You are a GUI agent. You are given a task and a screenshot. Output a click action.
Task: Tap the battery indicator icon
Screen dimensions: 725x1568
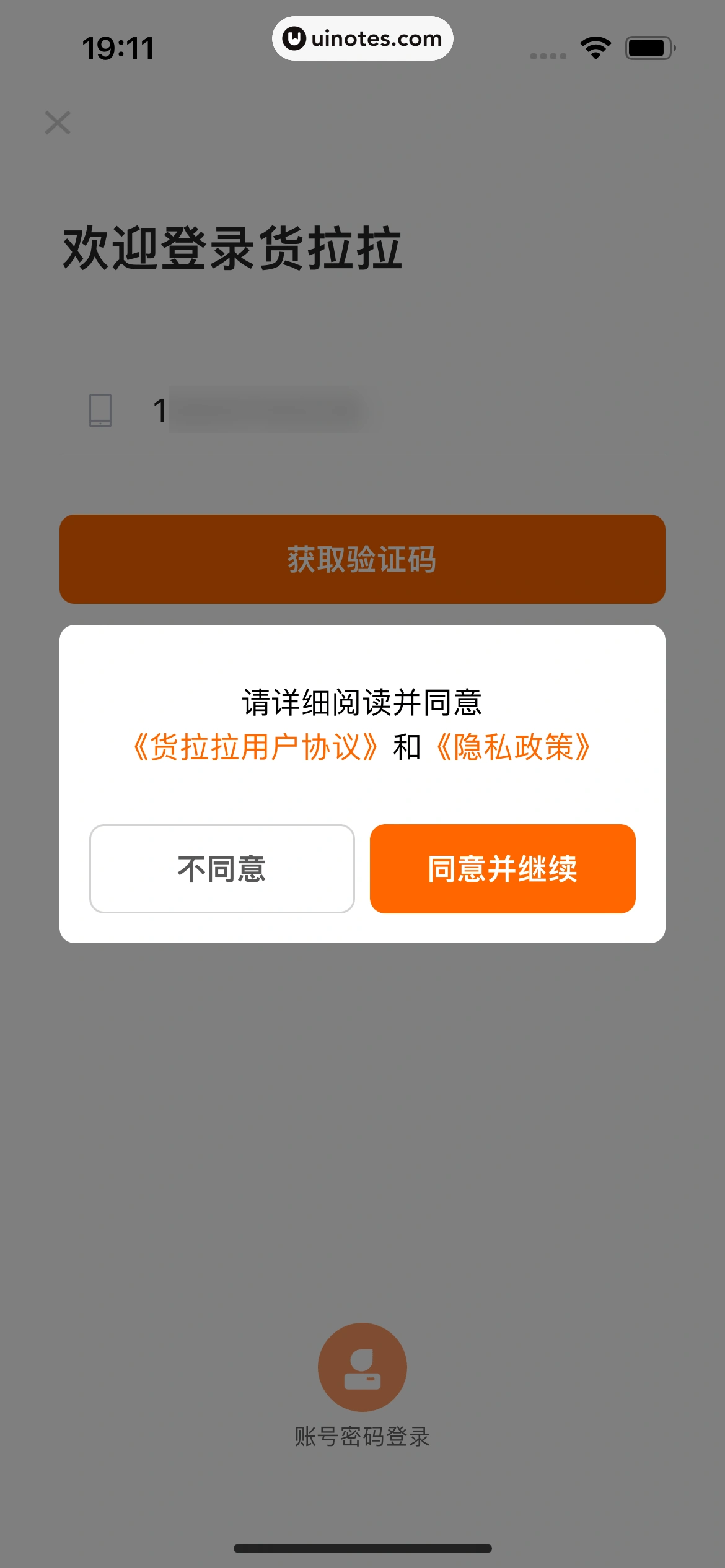coord(648,46)
